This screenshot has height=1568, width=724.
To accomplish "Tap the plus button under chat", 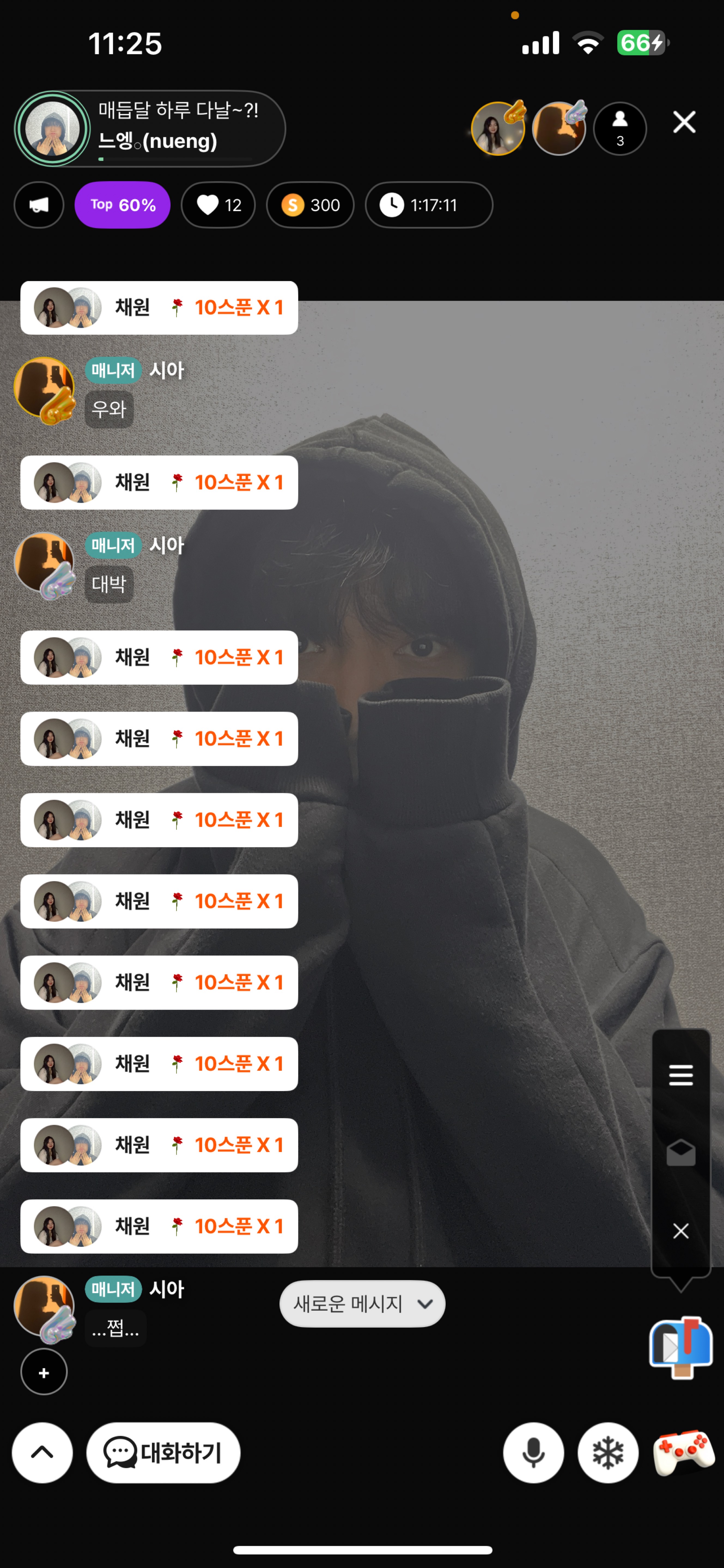I will [x=44, y=1372].
